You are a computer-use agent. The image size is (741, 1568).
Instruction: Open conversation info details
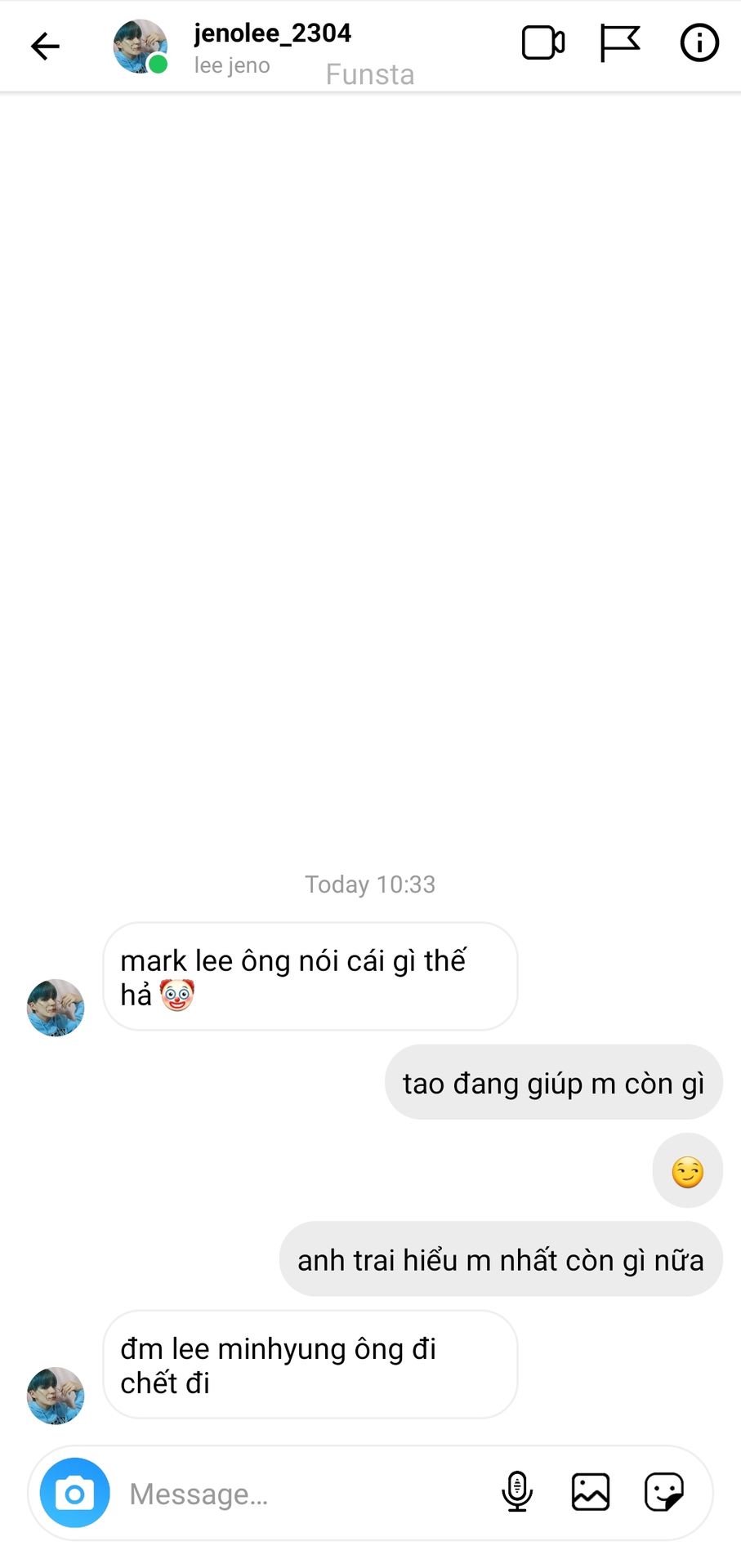click(x=699, y=43)
